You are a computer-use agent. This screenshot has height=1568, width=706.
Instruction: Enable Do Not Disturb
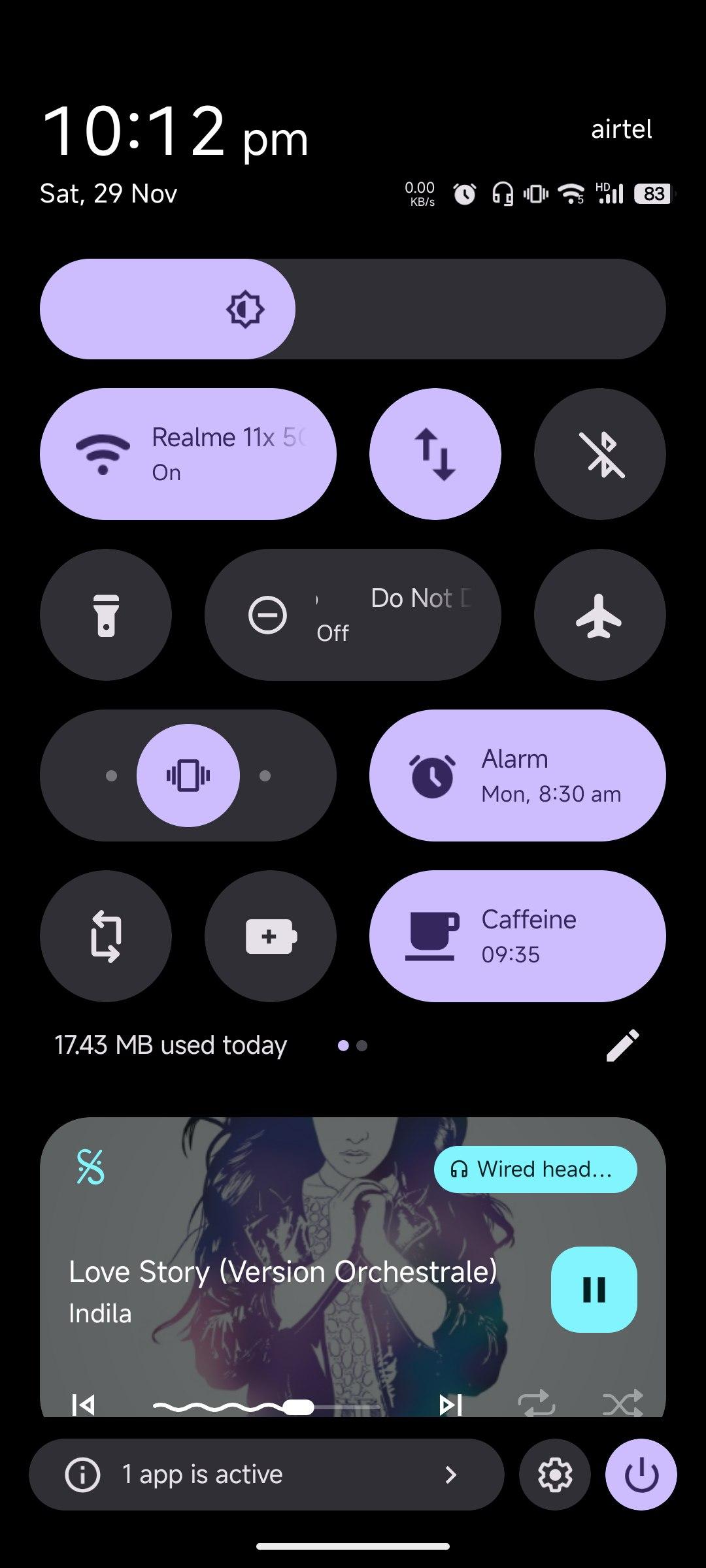point(353,615)
